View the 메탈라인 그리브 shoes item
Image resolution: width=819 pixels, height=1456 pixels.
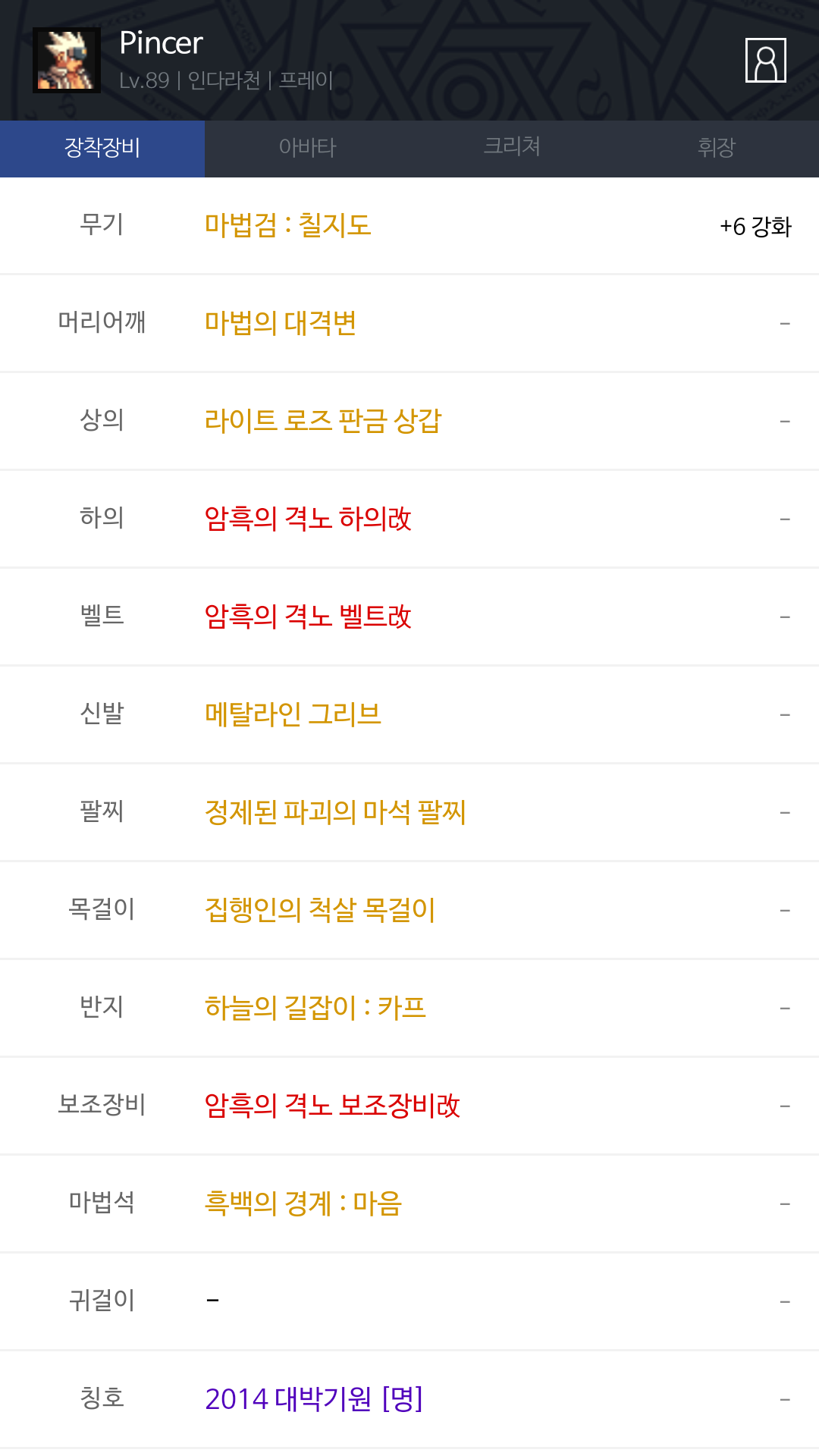pyautogui.click(x=293, y=714)
